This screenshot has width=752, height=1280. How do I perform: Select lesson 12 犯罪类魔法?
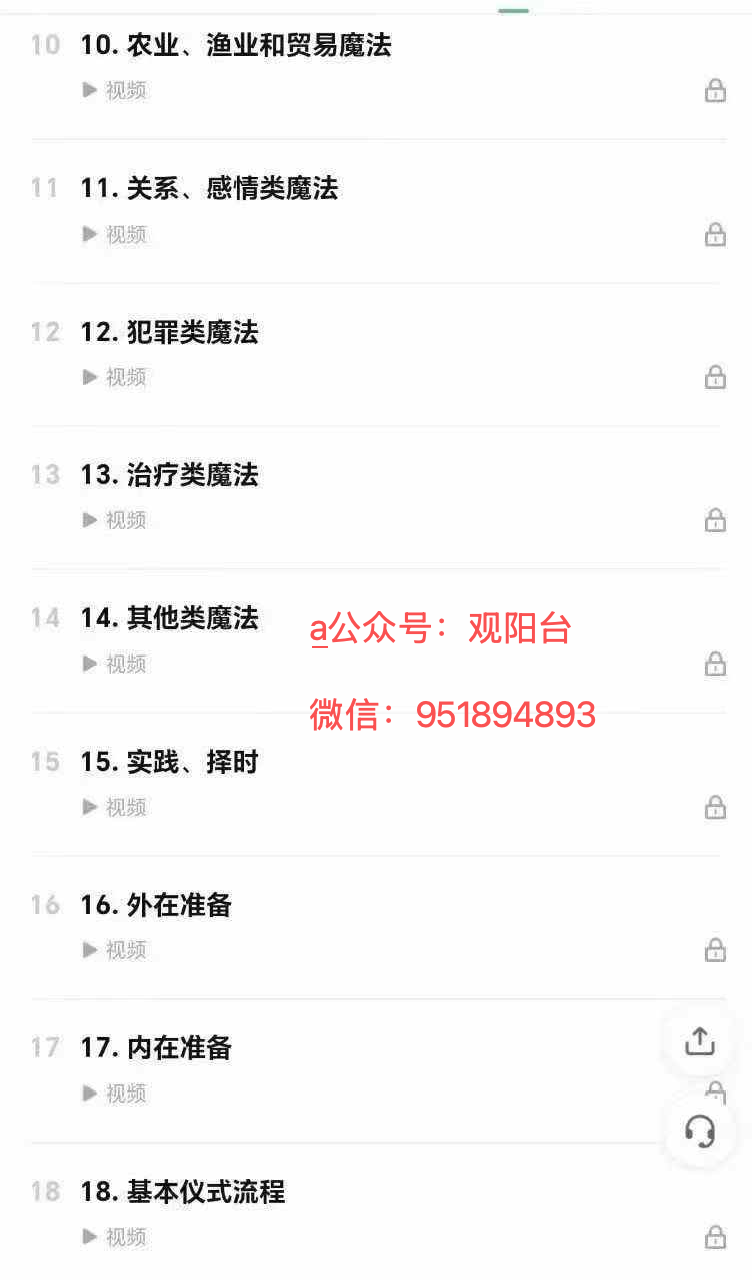pyautogui.click(x=170, y=332)
